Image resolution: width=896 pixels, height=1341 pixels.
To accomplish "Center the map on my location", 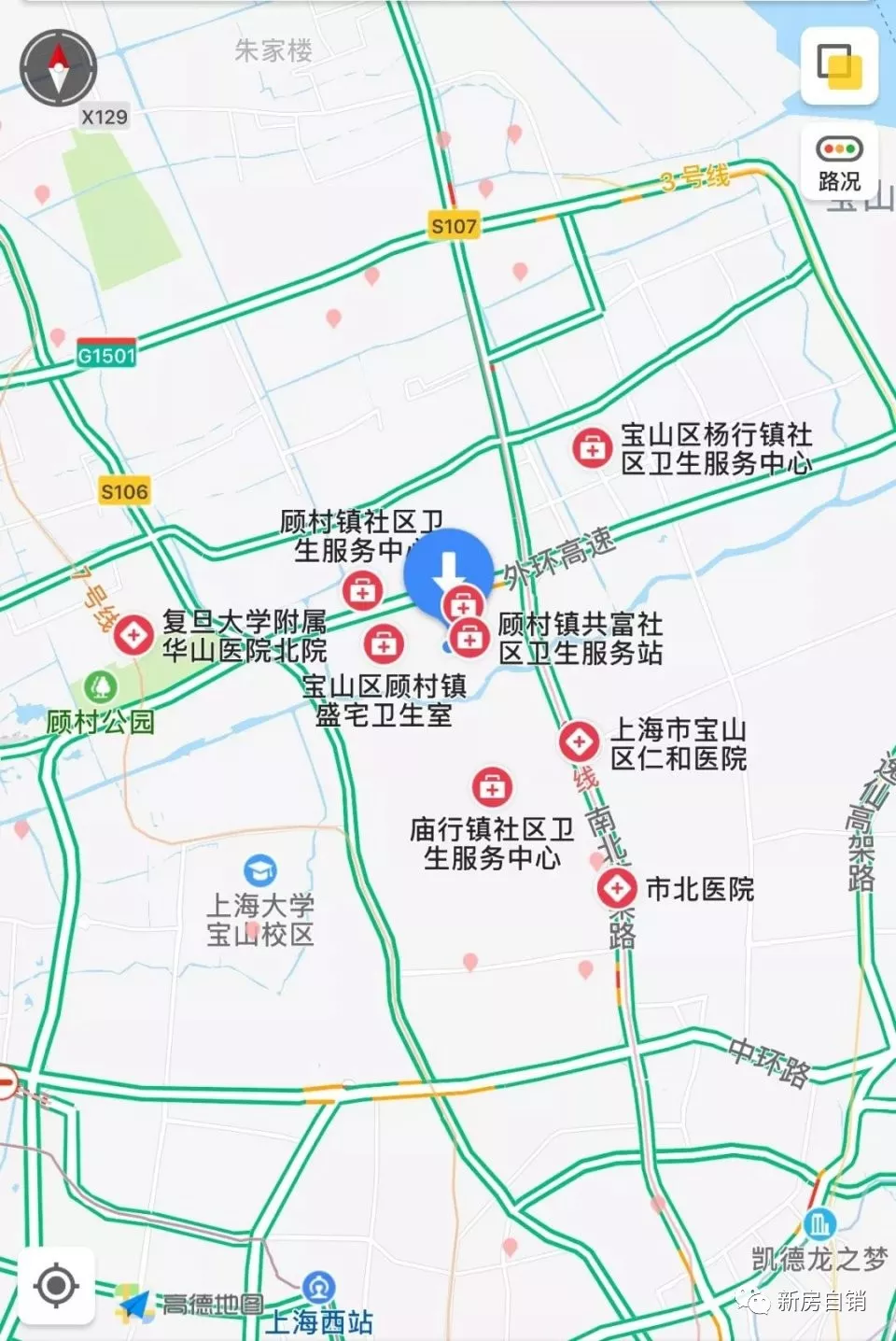I will pyautogui.click(x=56, y=1286).
